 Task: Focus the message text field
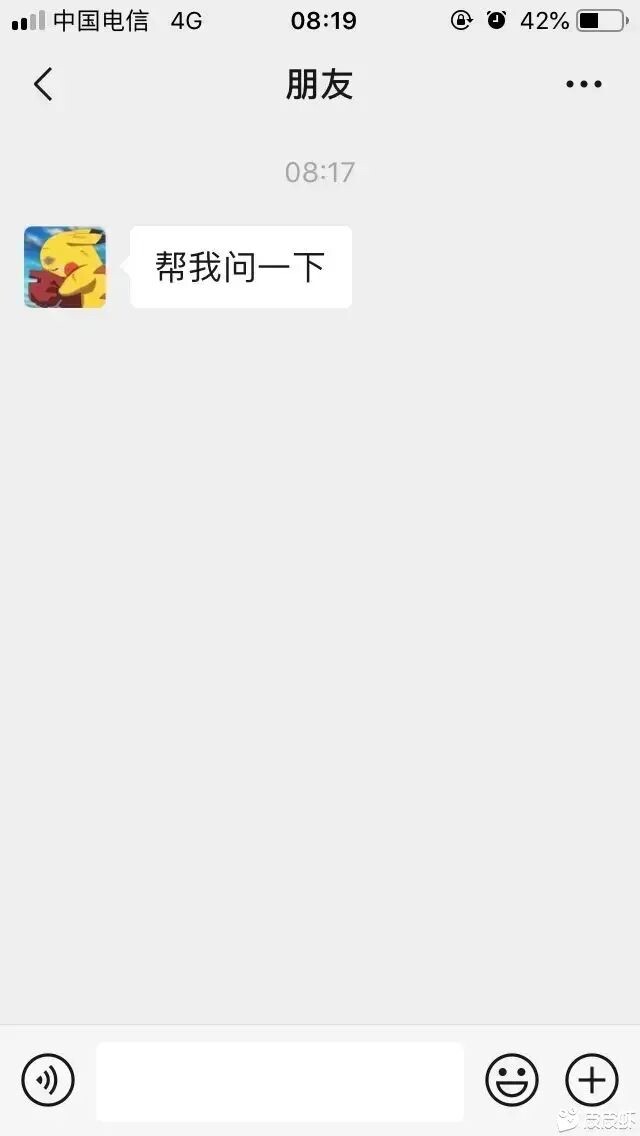(280, 1081)
